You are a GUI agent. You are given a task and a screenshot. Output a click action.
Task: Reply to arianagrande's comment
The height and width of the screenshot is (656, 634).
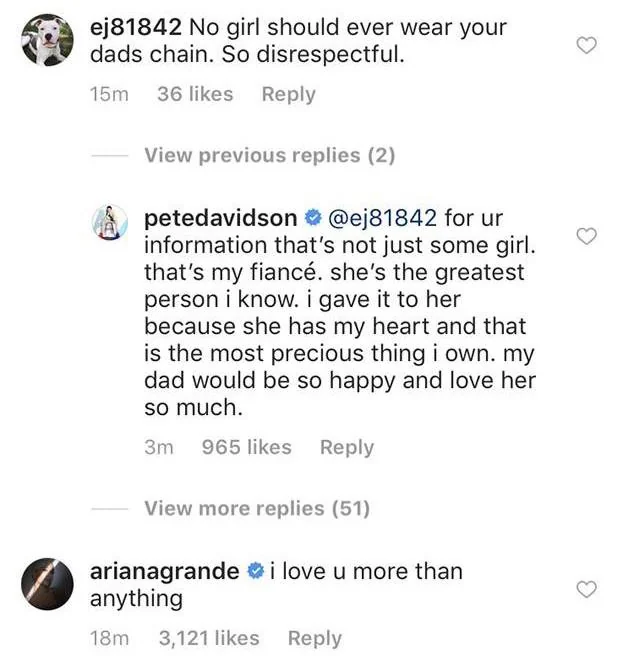314,638
